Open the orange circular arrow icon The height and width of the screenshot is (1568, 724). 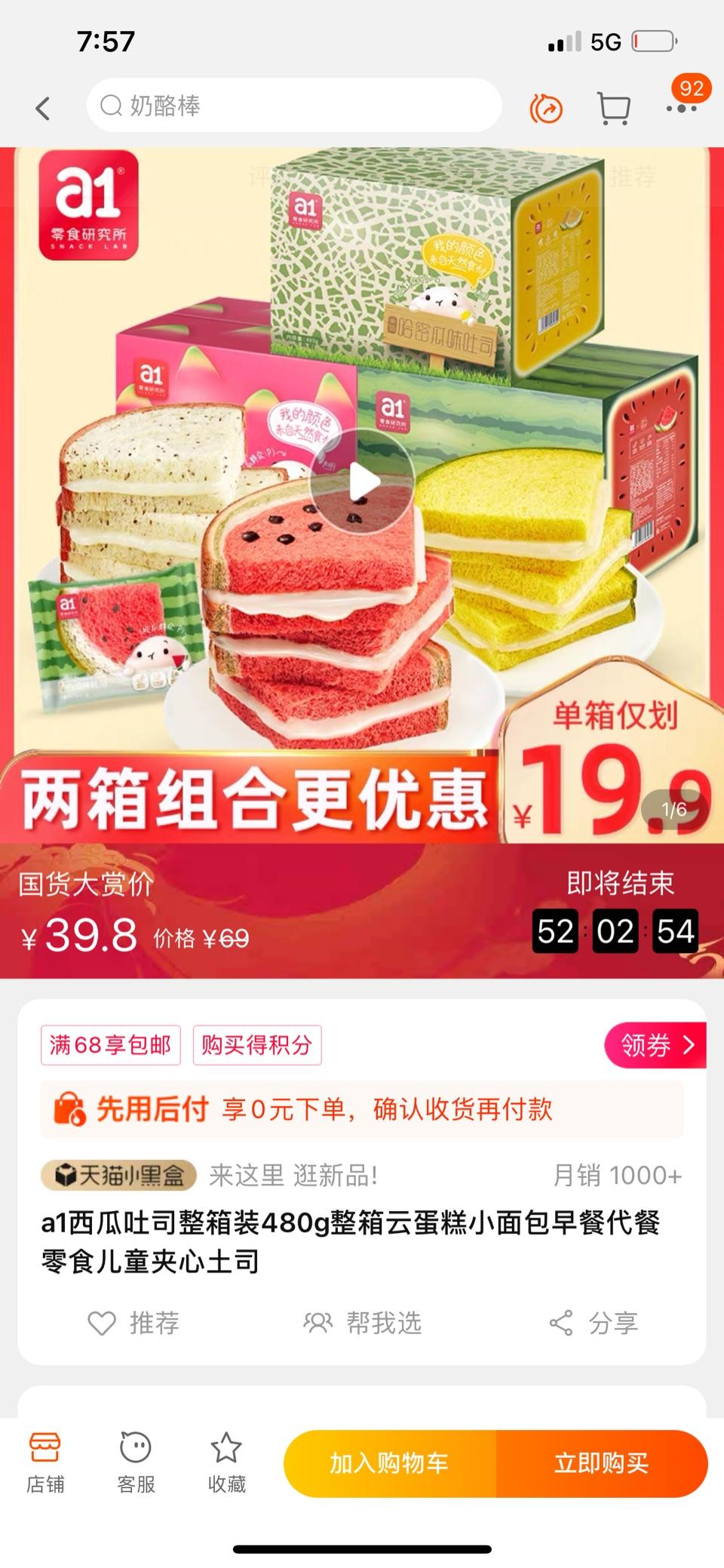click(x=546, y=109)
